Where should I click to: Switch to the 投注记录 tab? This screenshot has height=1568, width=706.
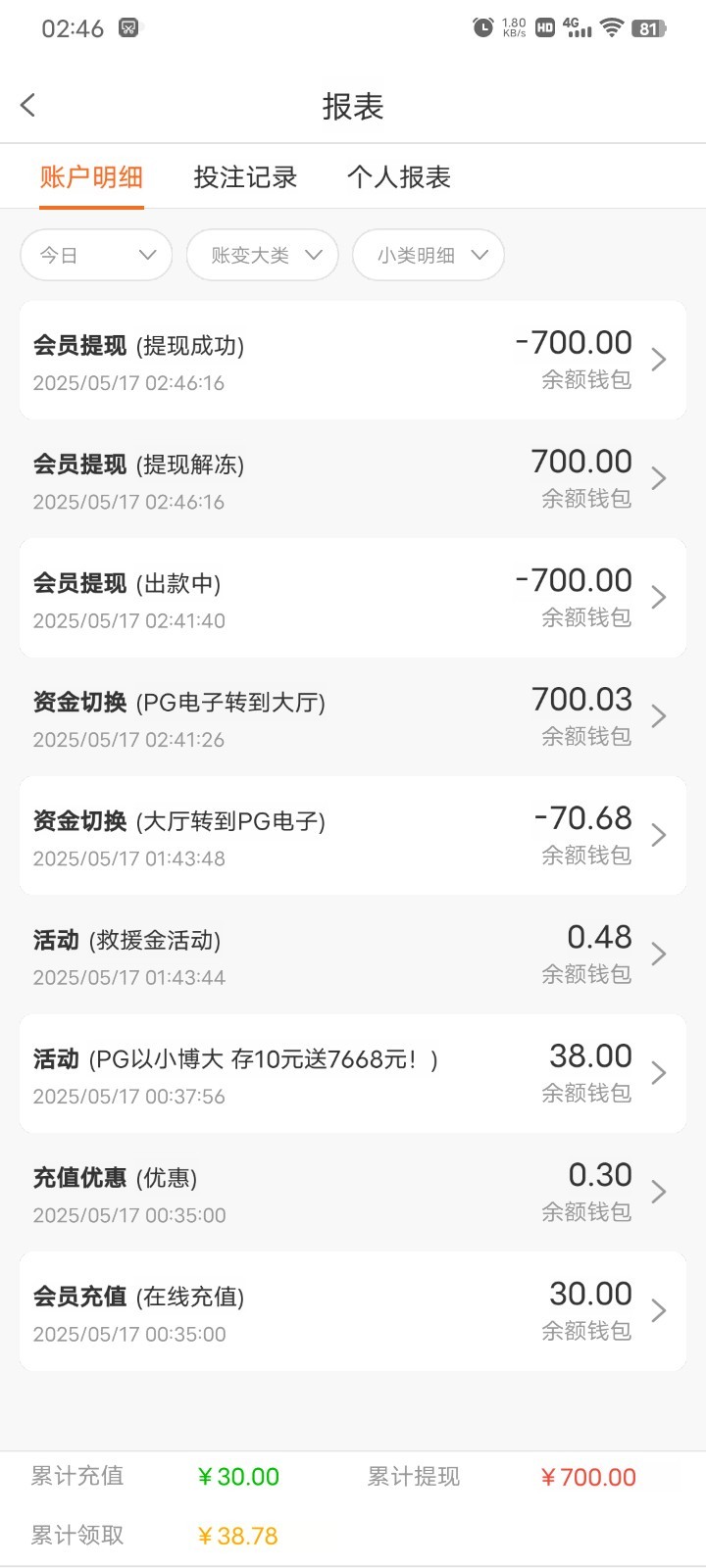click(x=245, y=177)
